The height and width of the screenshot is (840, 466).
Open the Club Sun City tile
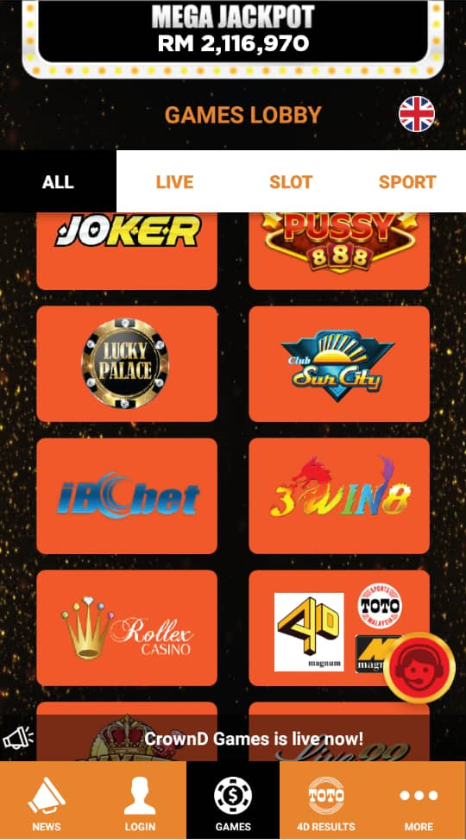[x=339, y=364]
